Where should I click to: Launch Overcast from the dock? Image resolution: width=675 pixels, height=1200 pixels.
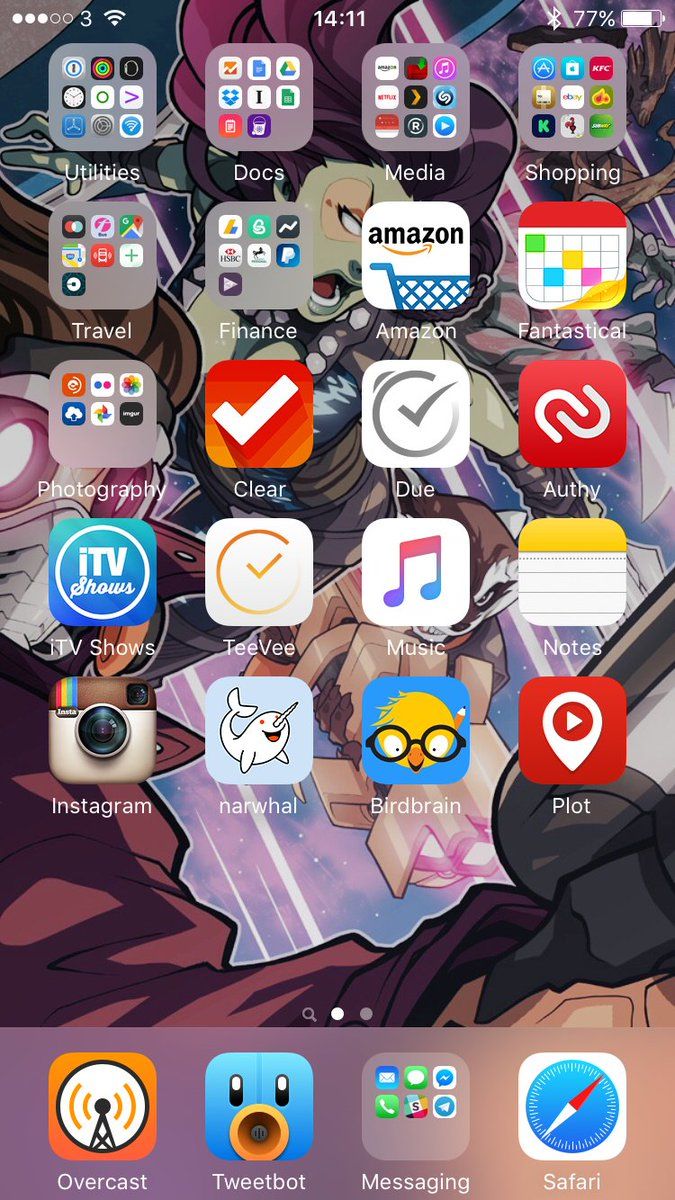tap(102, 1106)
